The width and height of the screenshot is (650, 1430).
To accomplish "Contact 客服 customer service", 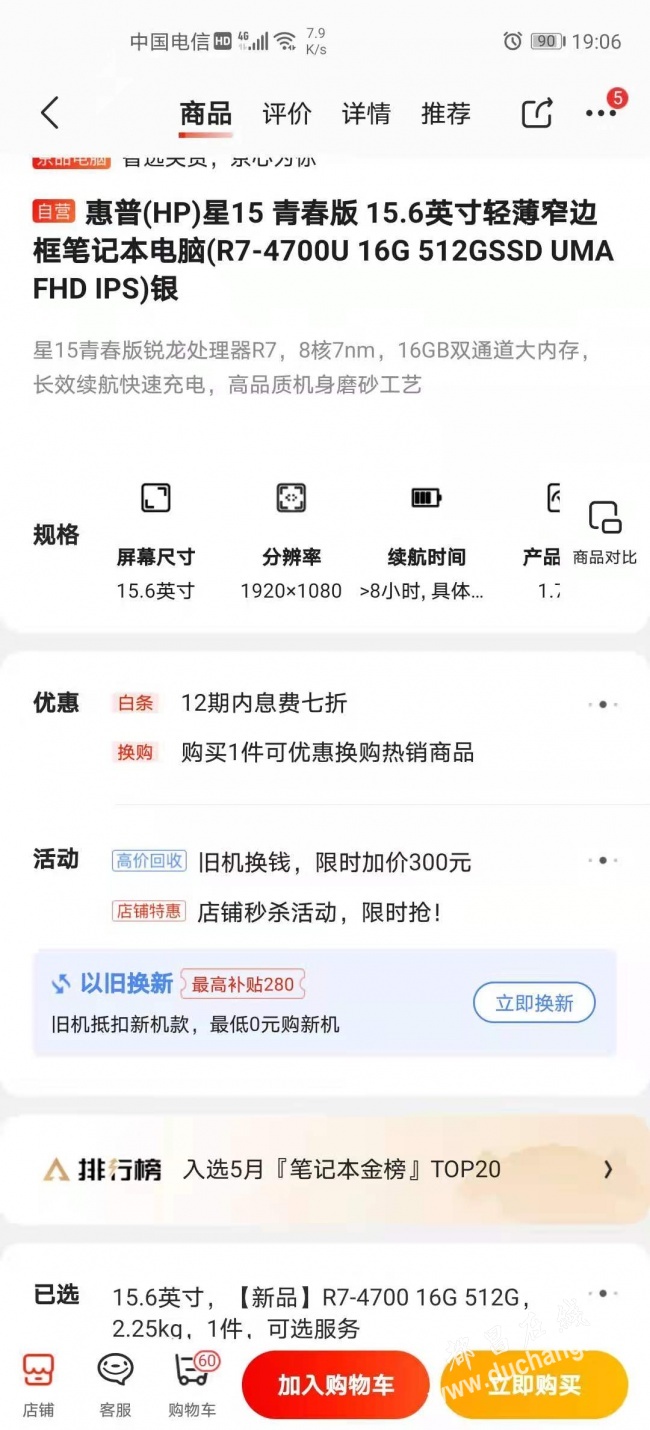I will 115,1385.
